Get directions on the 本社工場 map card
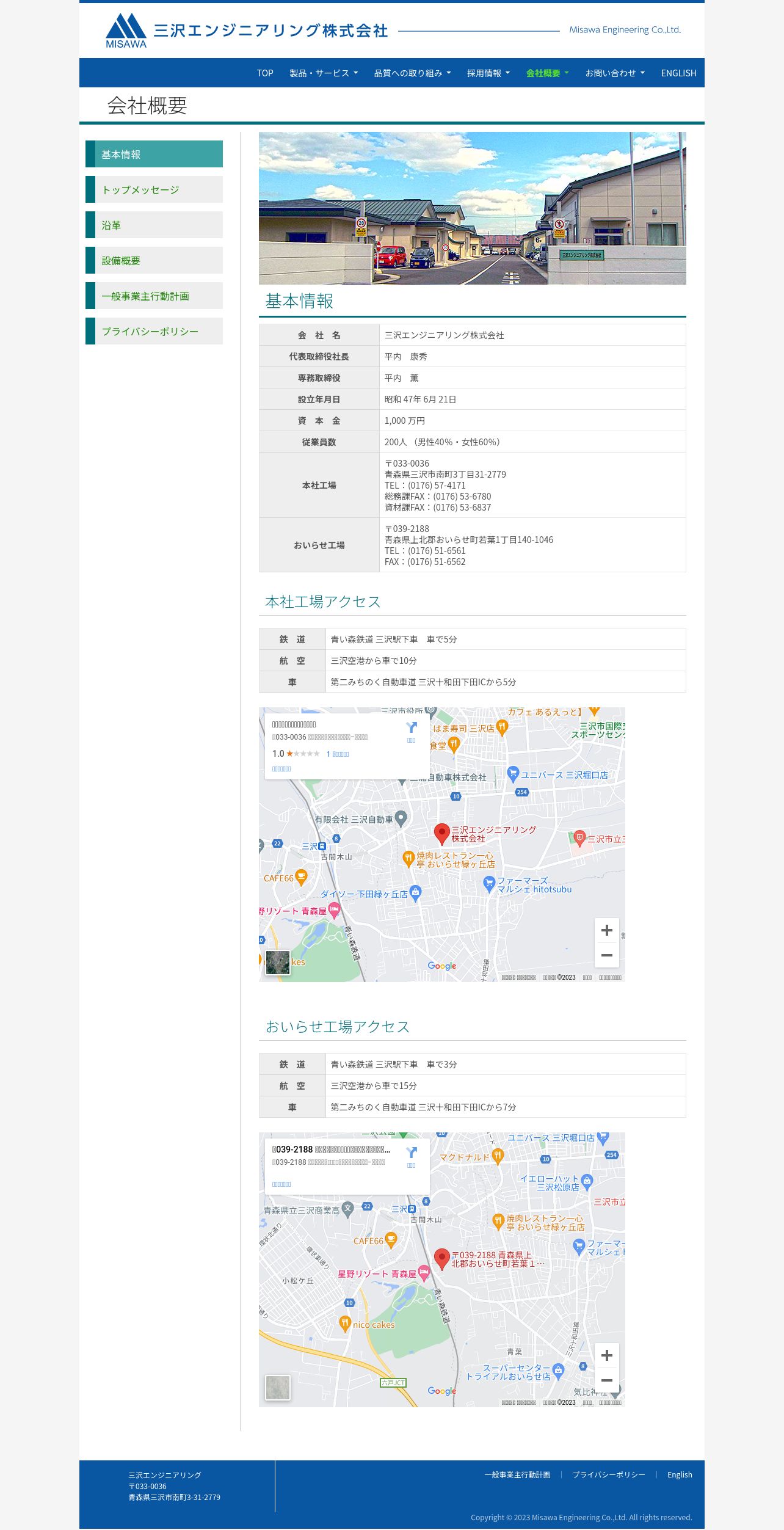The image size is (784, 1530). (412, 731)
